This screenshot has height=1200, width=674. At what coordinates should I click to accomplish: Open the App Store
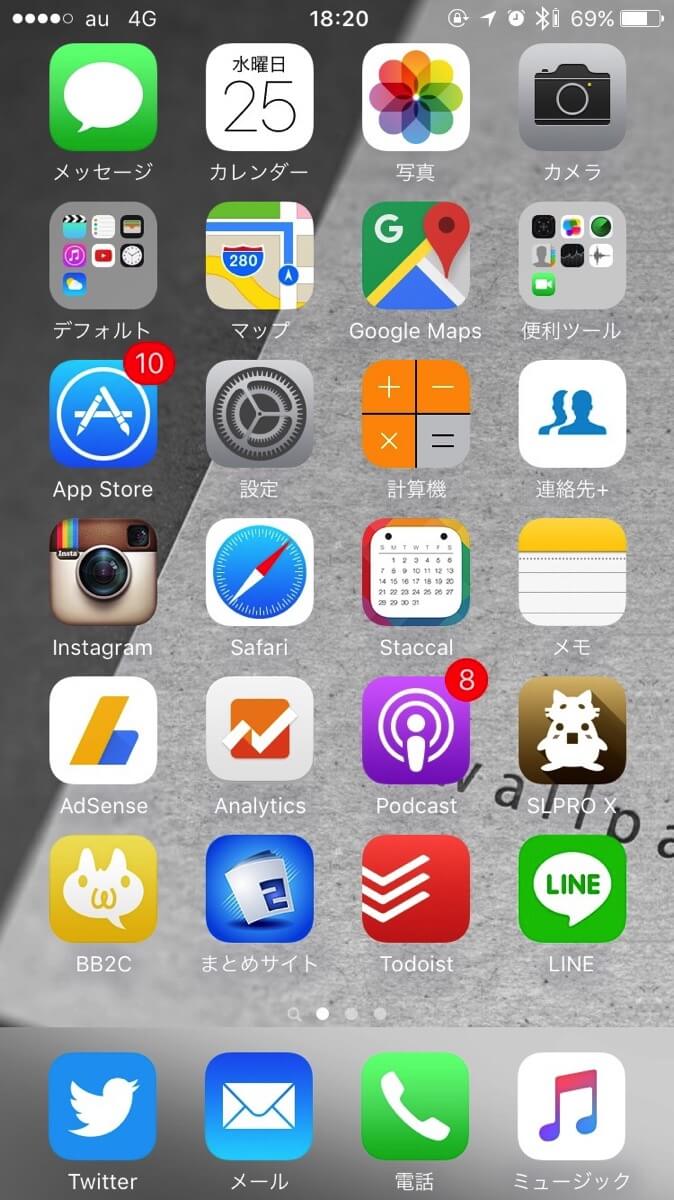click(x=103, y=414)
